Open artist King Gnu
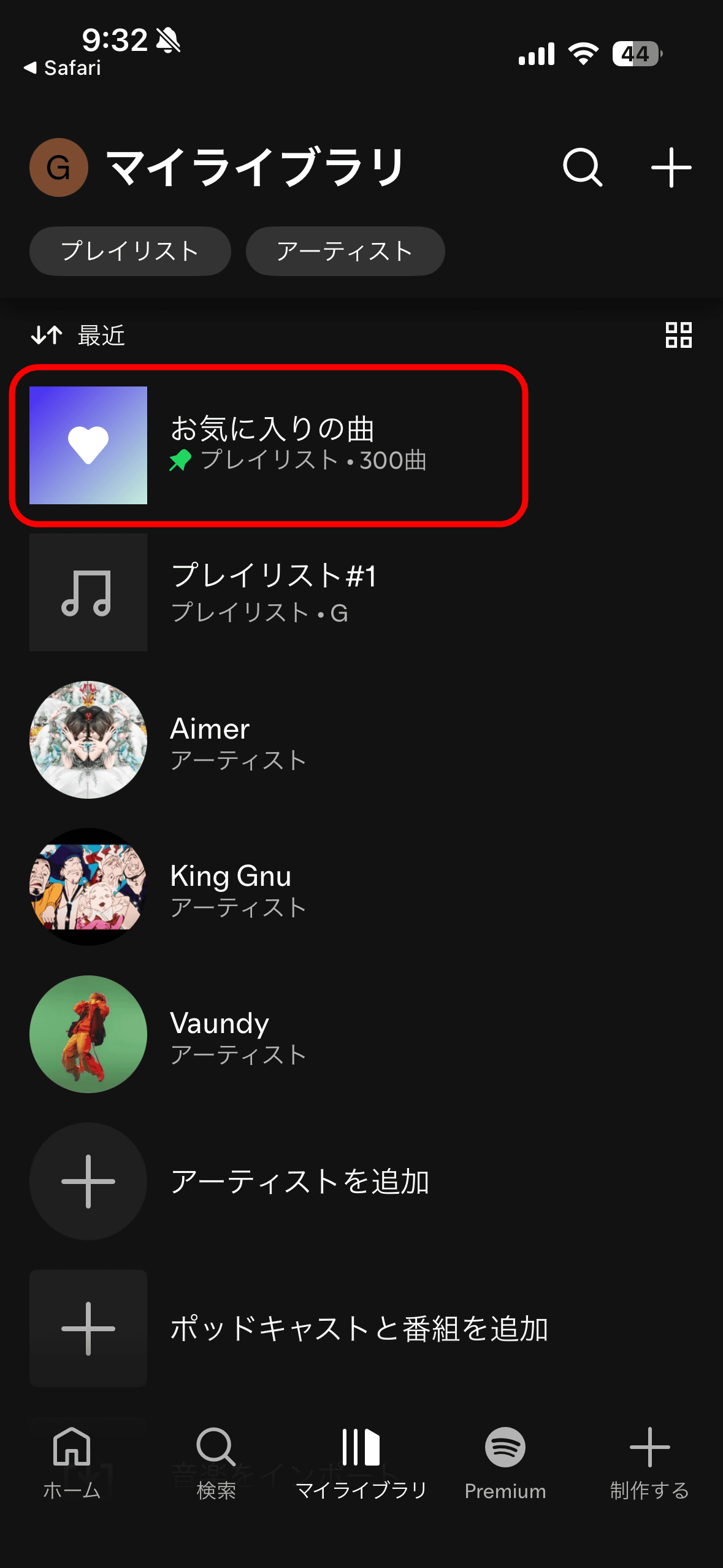 (230, 887)
